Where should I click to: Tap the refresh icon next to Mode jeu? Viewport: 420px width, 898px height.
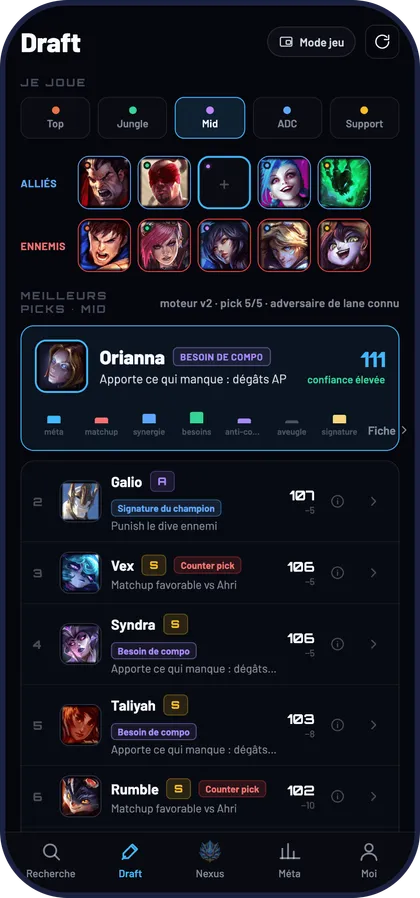pos(382,42)
